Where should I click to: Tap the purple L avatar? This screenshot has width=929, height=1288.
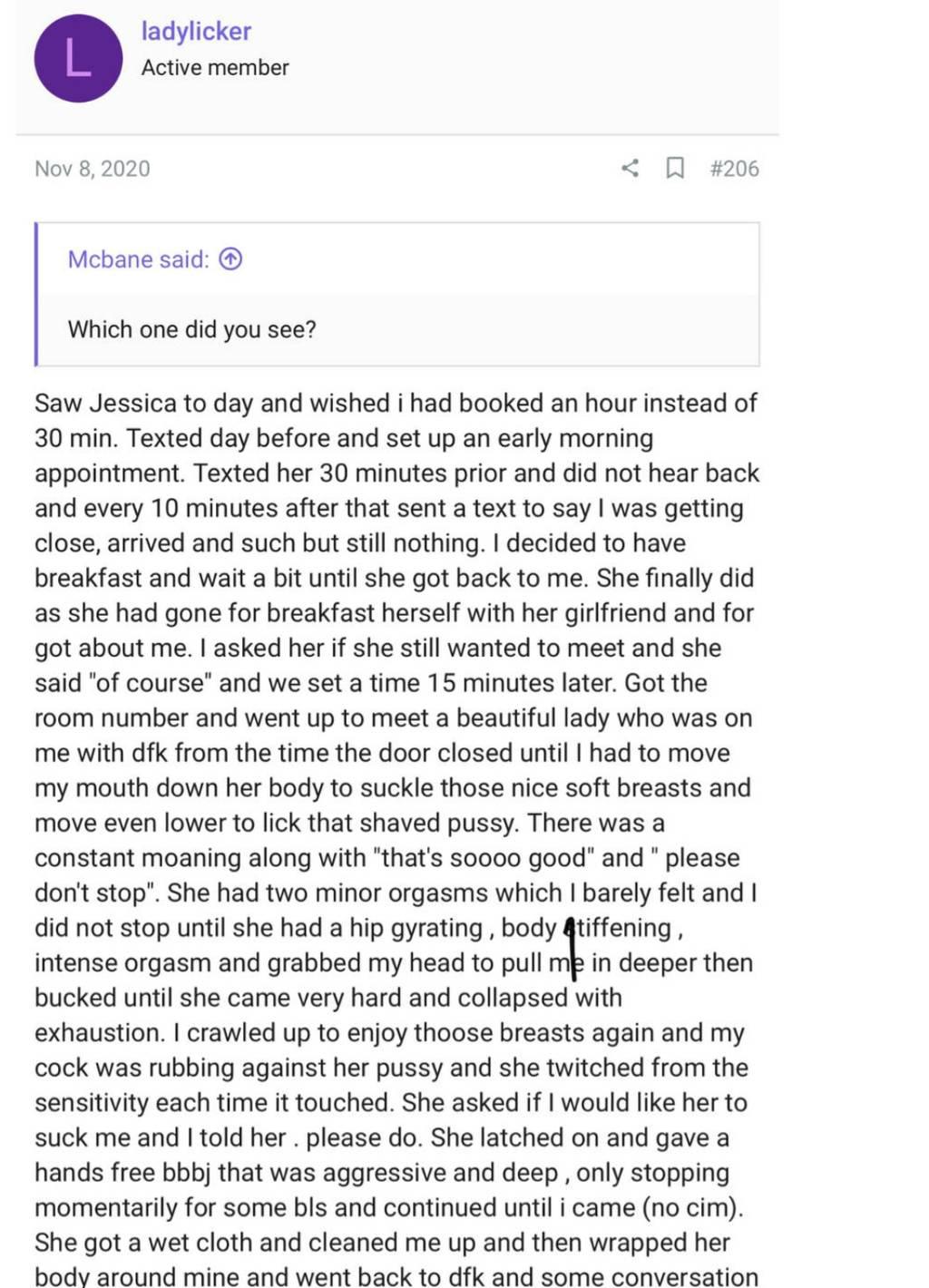[x=78, y=58]
